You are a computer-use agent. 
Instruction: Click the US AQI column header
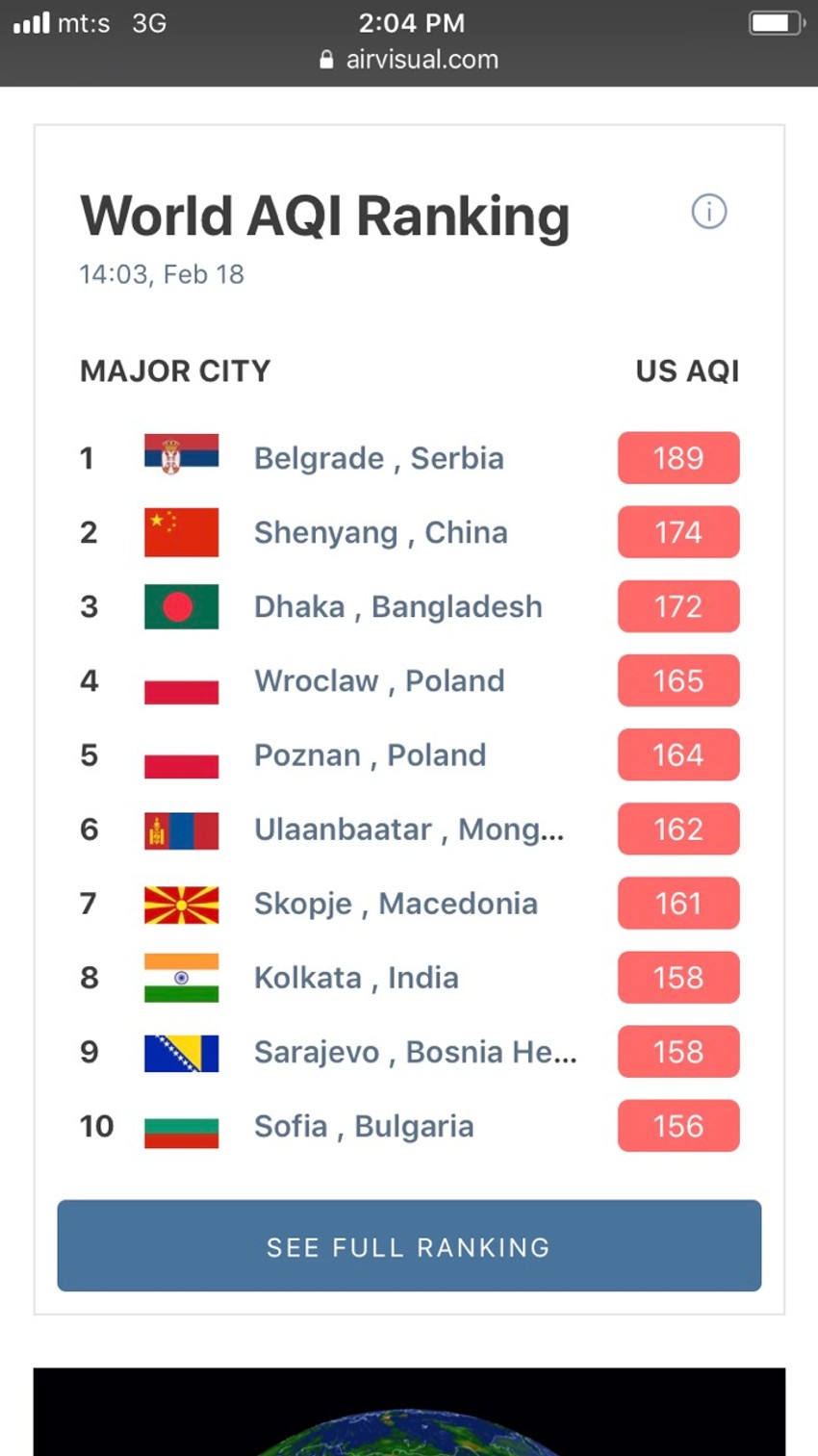coord(687,371)
